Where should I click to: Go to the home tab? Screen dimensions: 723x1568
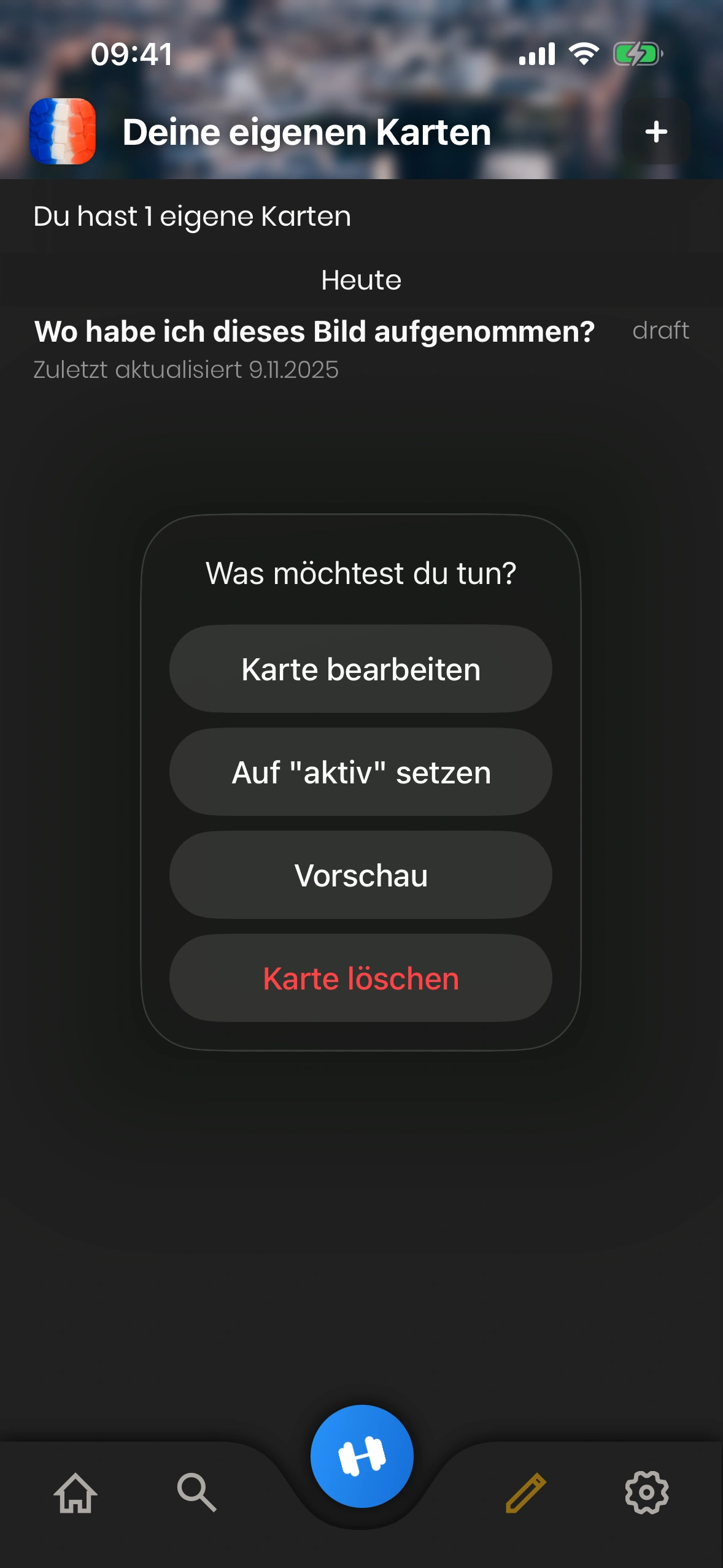coord(75,1493)
